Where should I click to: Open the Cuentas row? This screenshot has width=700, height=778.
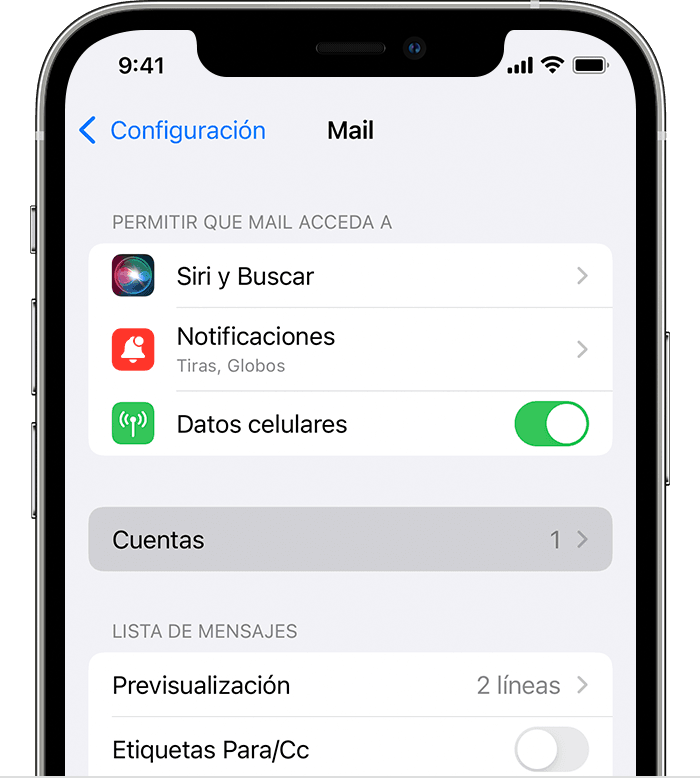[x=350, y=540]
